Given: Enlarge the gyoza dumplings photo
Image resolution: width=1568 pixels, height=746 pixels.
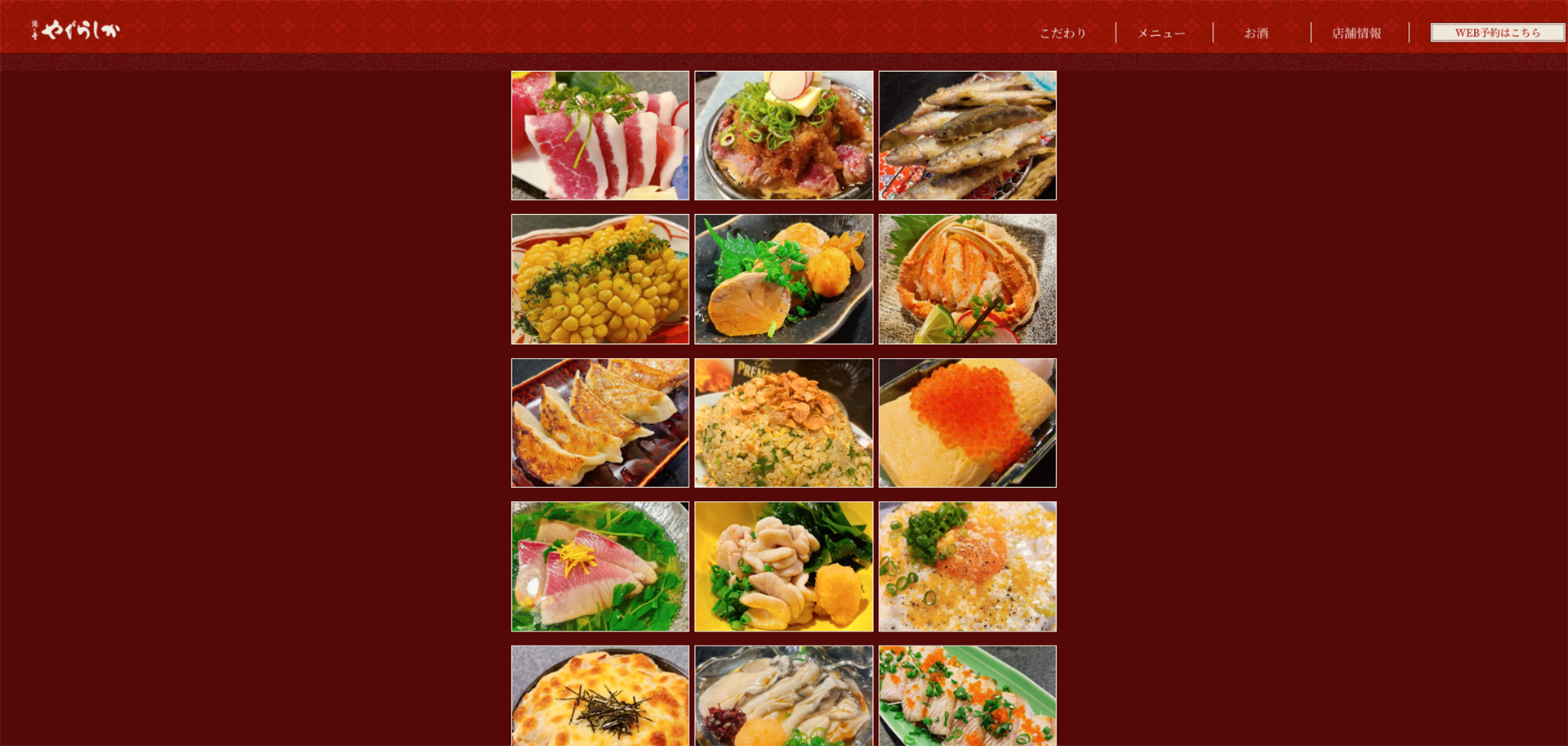Looking at the screenshot, I should (x=600, y=422).
